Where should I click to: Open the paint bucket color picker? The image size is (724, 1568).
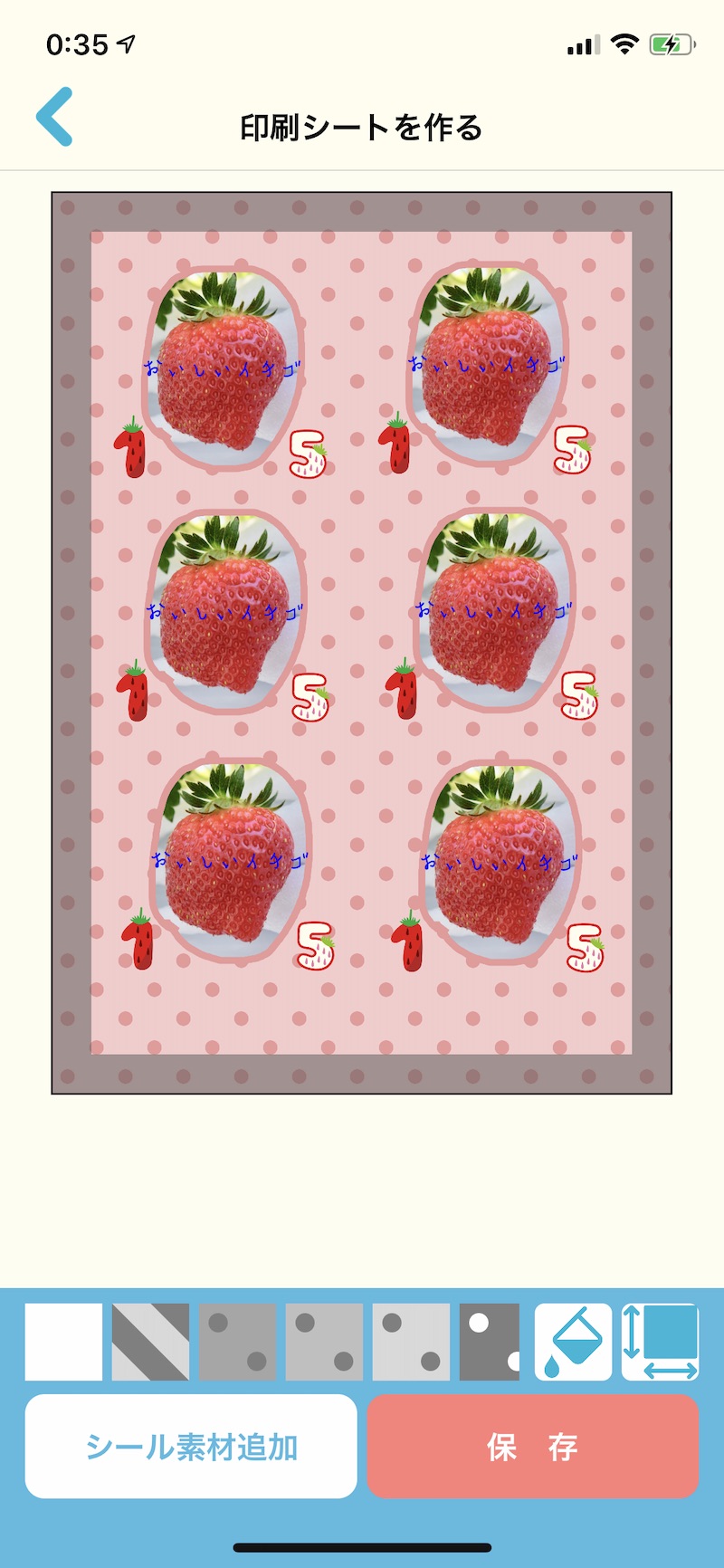pyautogui.click(x=573, y=1342)
